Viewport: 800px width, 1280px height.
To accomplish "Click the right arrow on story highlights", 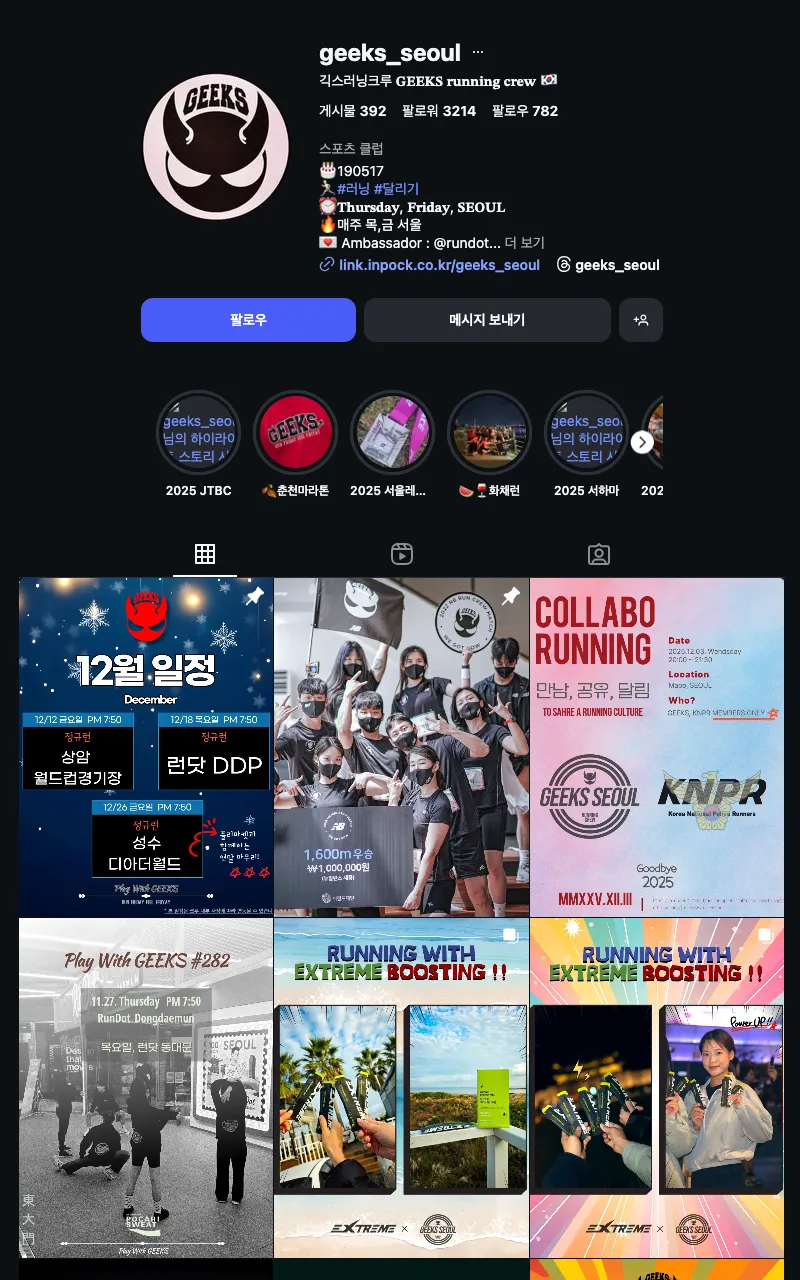I will pyautogui.click(x=643, y=441).
